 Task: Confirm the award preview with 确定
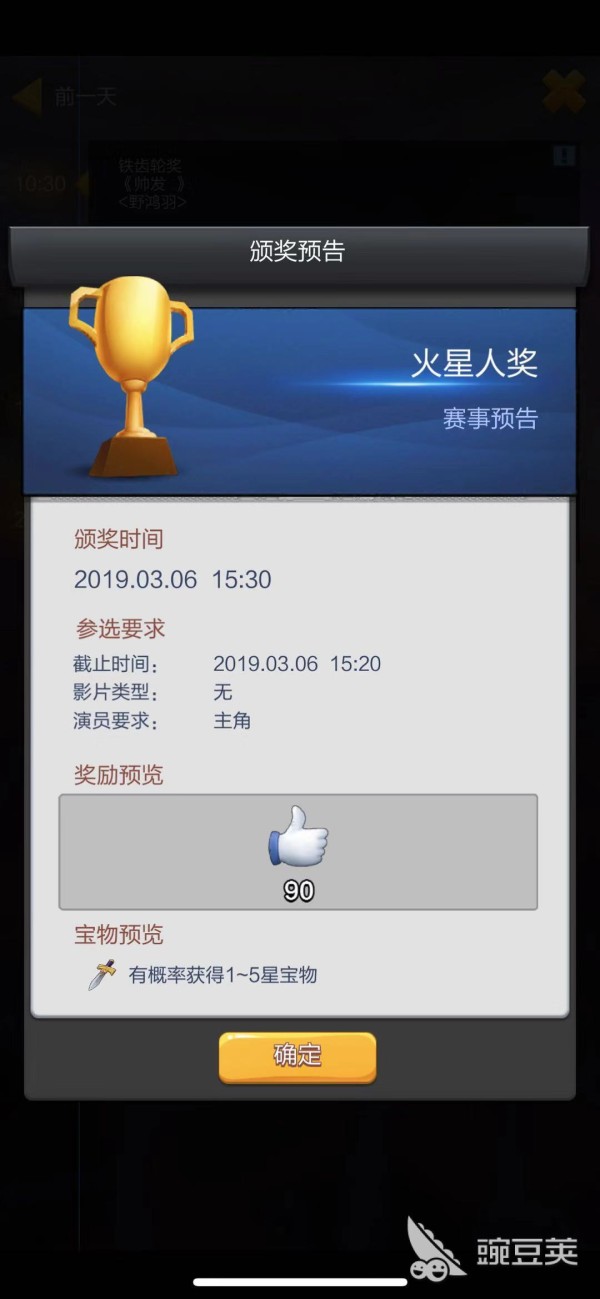tap(298, 1057)
